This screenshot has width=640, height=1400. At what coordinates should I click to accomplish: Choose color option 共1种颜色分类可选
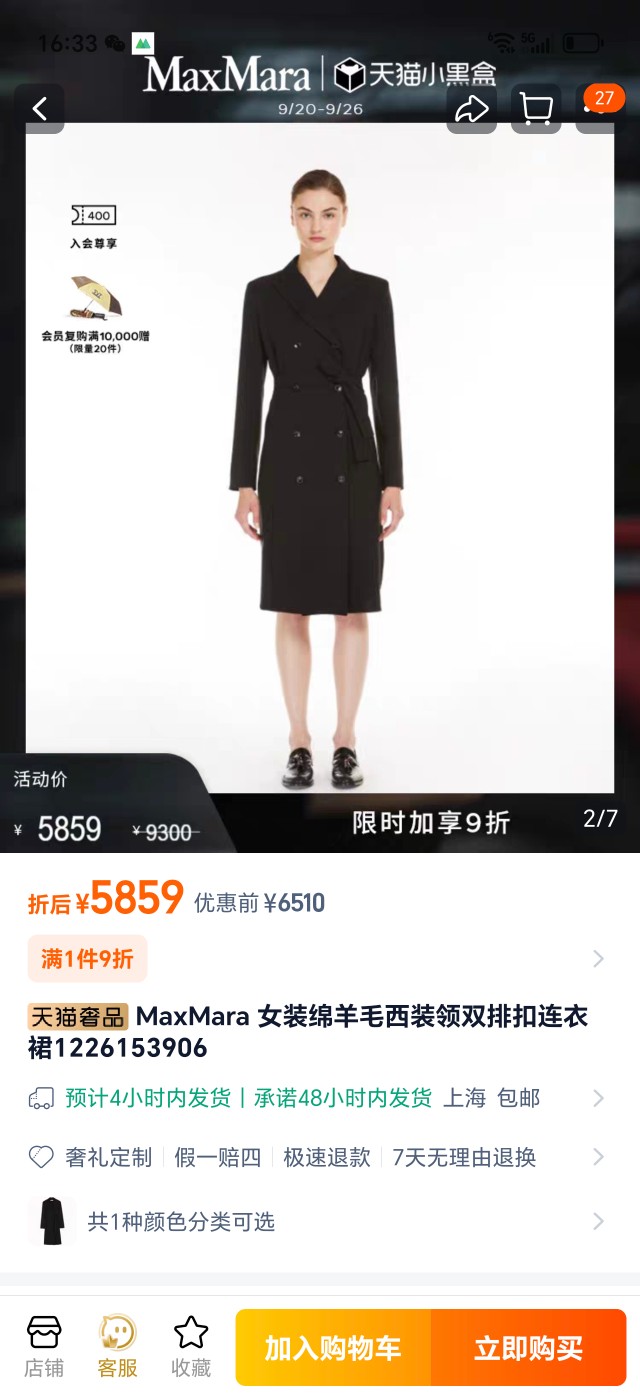click(320, 1221)
